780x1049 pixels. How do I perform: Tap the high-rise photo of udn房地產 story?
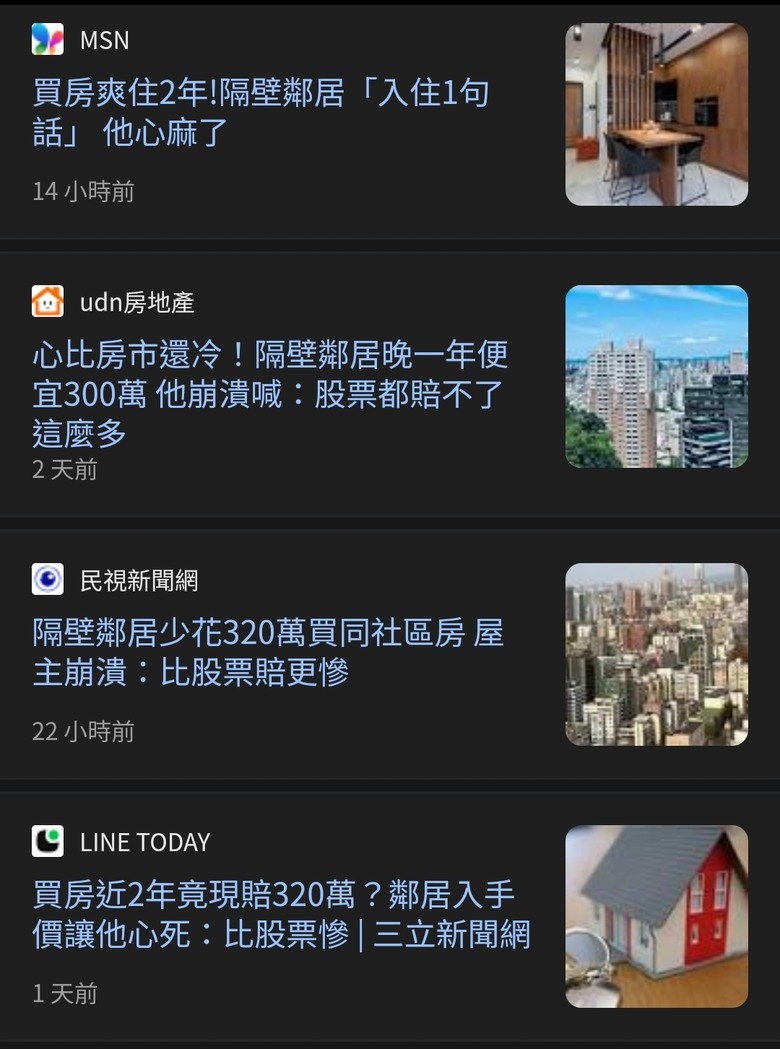[656, 377]
